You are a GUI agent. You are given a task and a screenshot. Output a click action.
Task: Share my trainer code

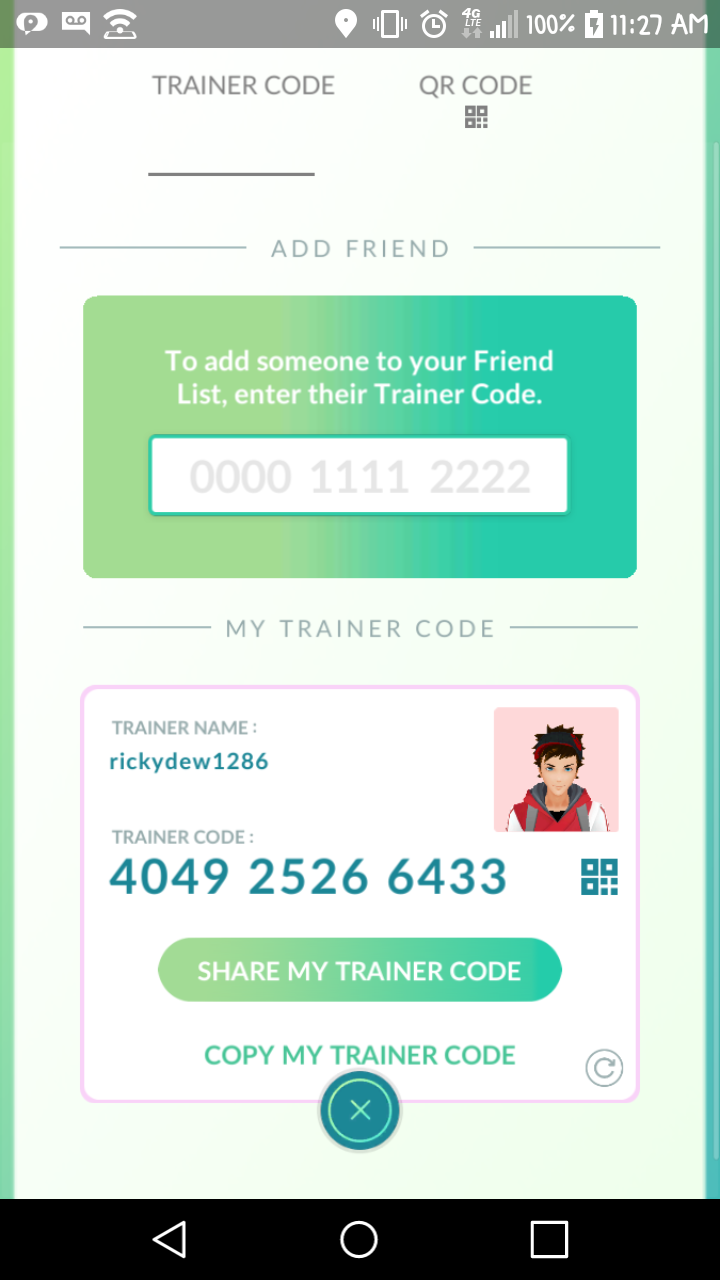[x=360, y=970]
